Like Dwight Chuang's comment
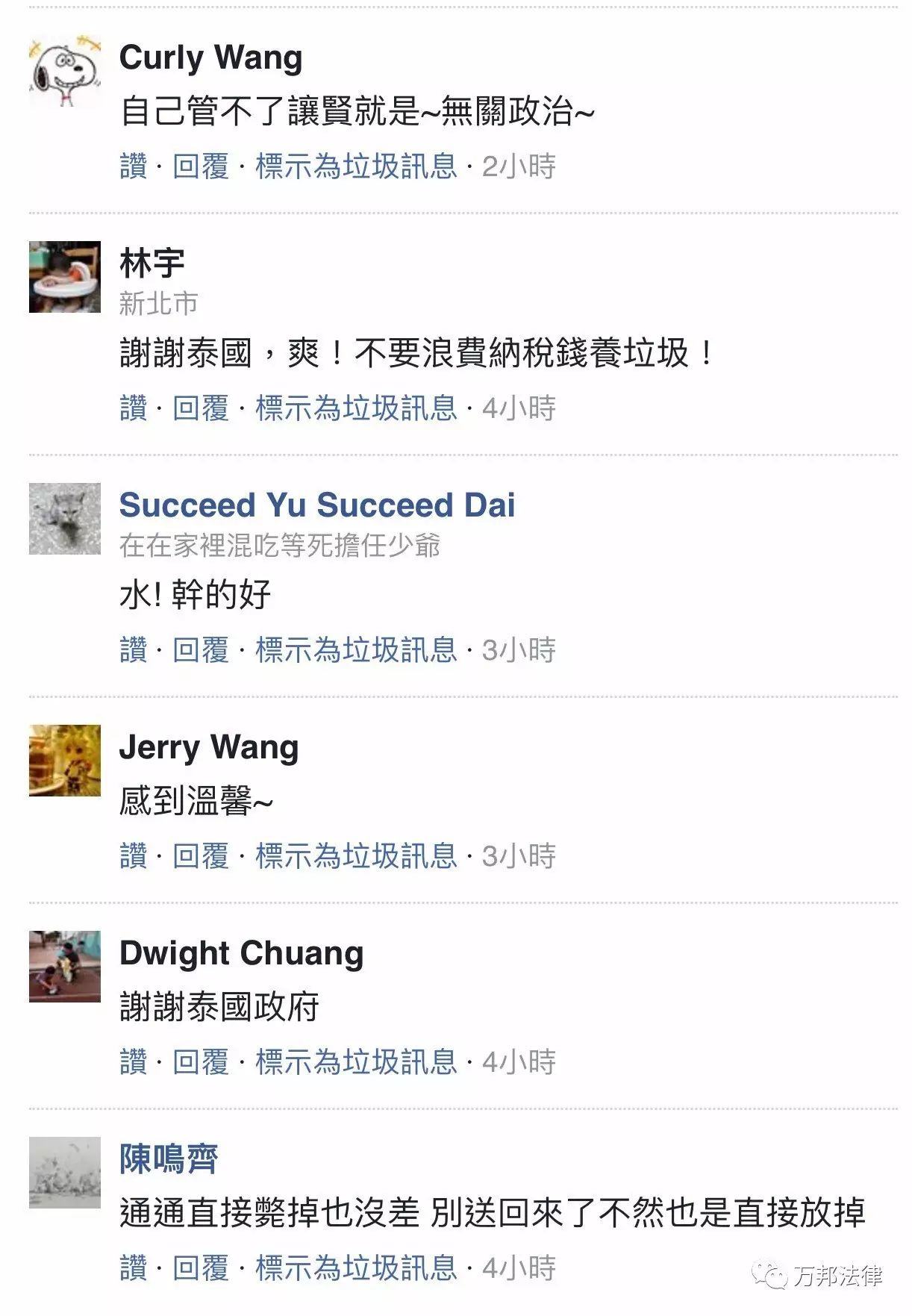 point(134,1062)
